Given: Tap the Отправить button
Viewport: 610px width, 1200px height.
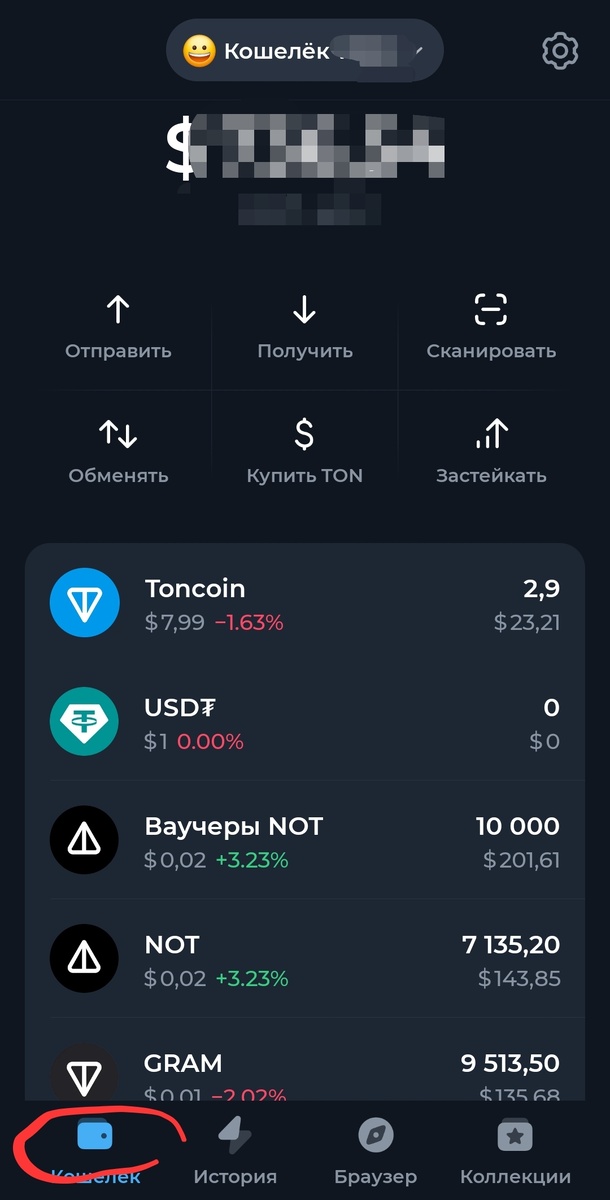Looking at the screenshot, I should tap(118, 328).
